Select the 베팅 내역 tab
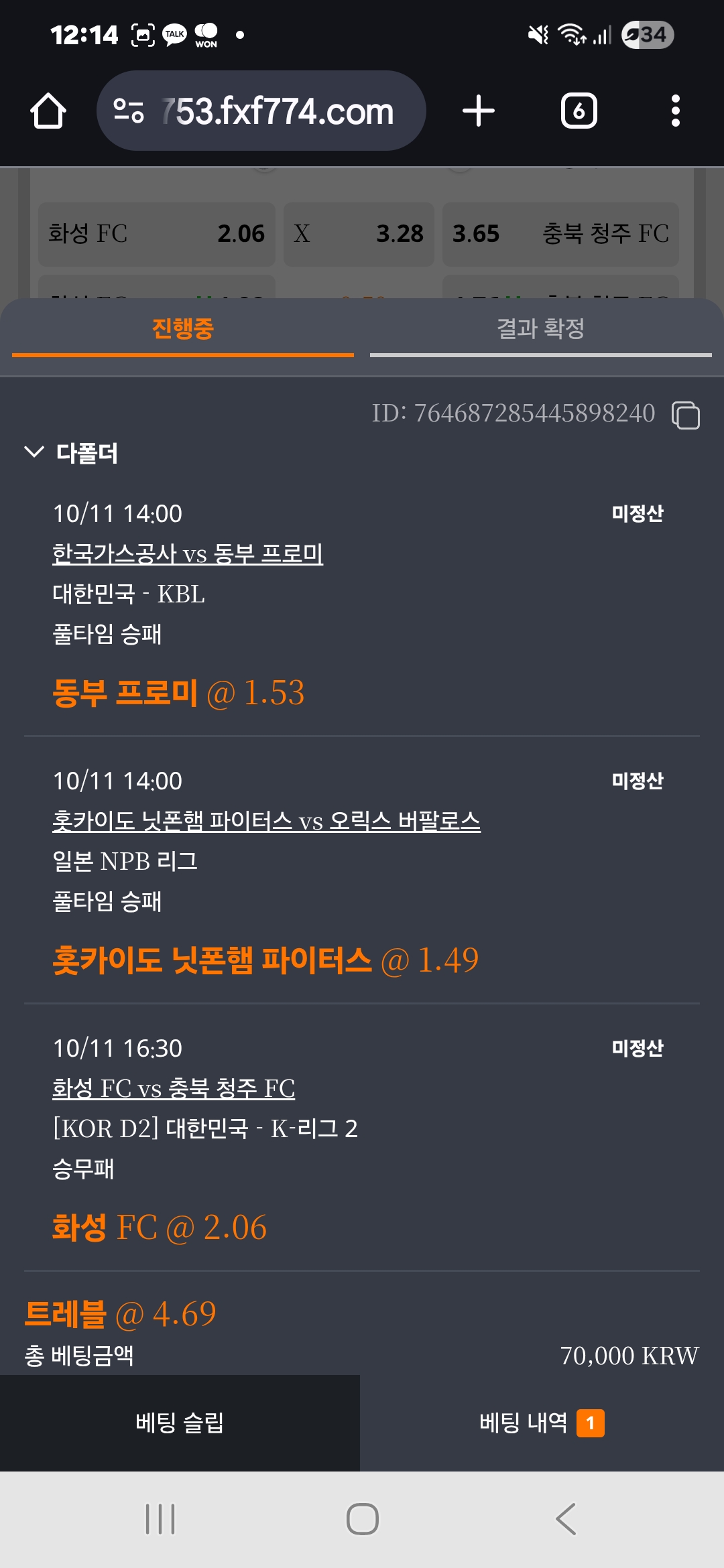This screenshot has width=724, height=1568. pos(542,1423)
